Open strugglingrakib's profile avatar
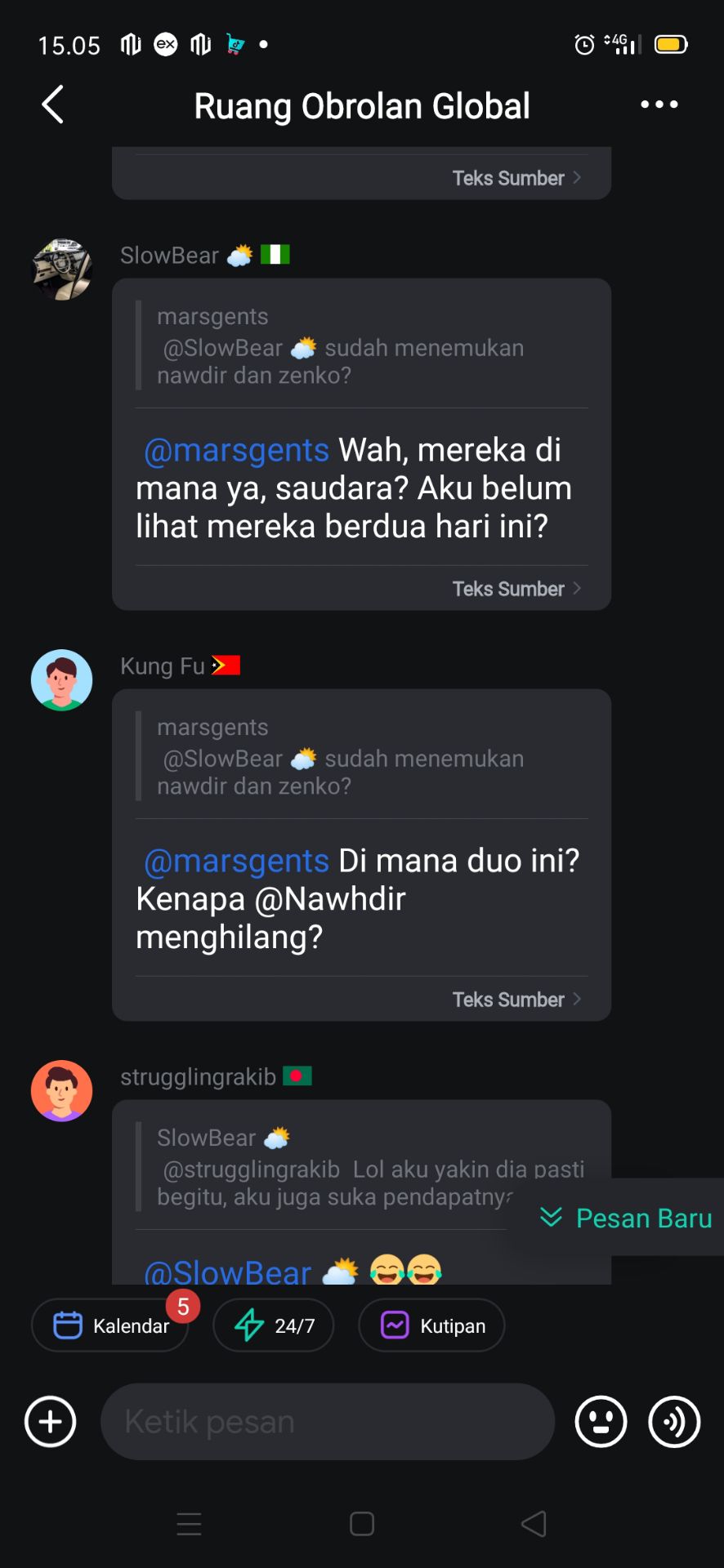The image size is (724, 1568). [61, 1091]
